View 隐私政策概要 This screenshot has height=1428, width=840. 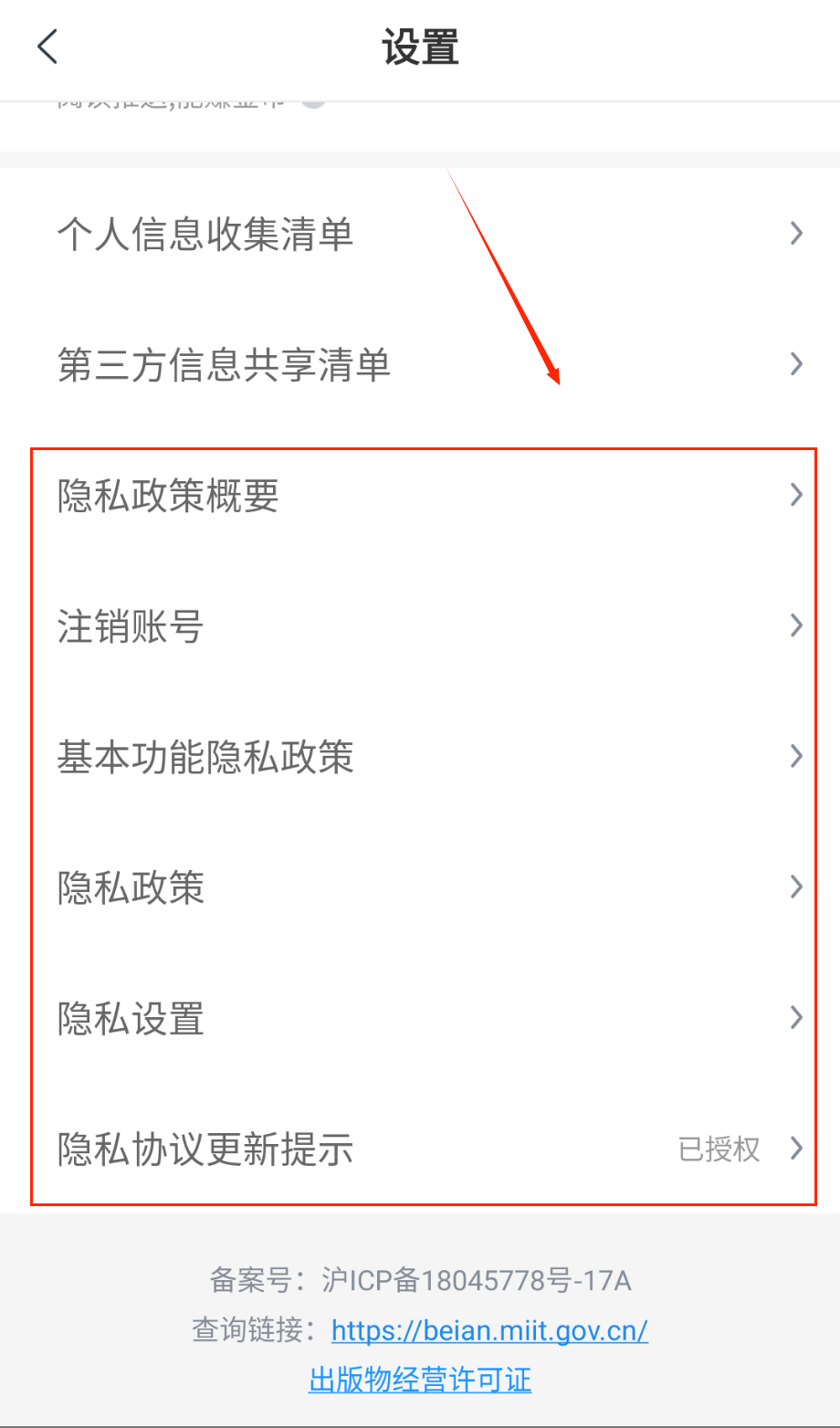pos(420,496)
